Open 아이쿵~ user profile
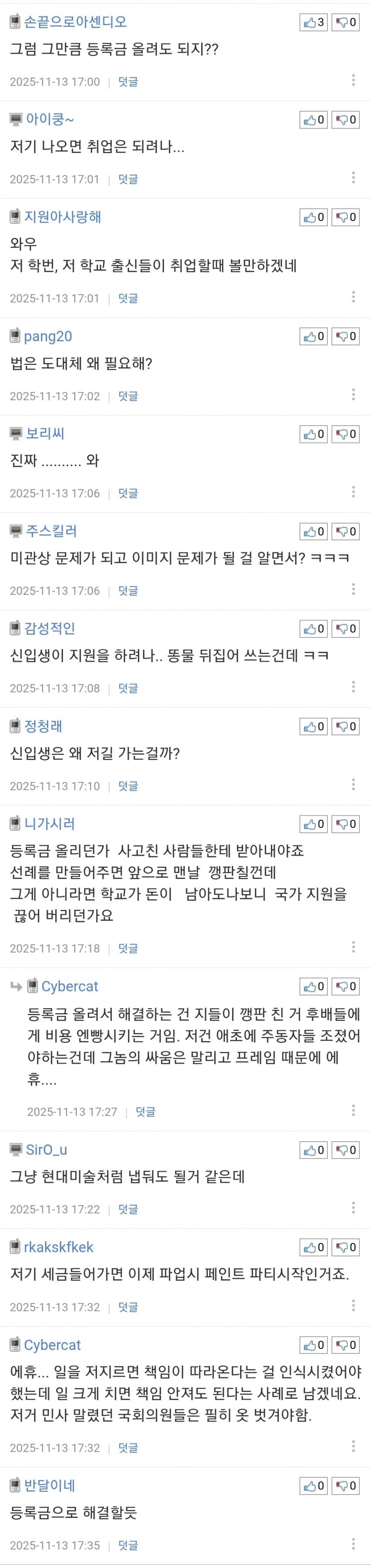The image size is (371, 1568). coord(50,119)
